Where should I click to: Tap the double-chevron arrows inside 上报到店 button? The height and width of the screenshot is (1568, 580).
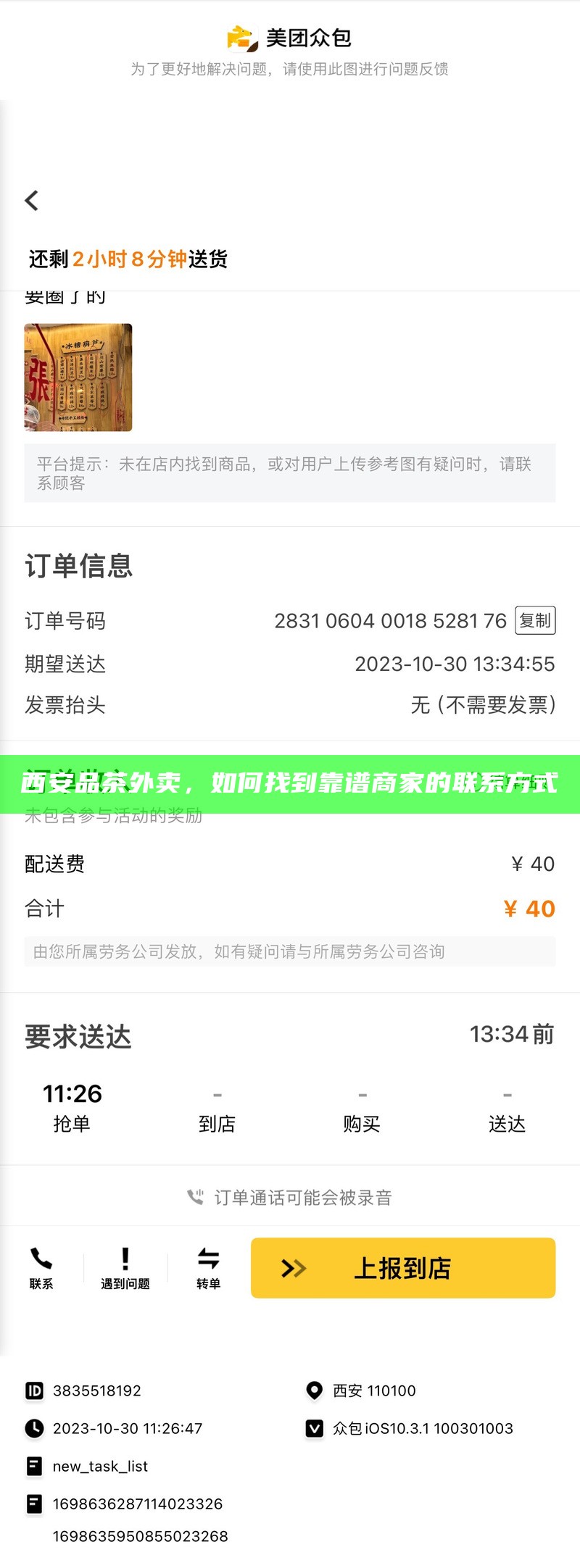(292, 1268)
